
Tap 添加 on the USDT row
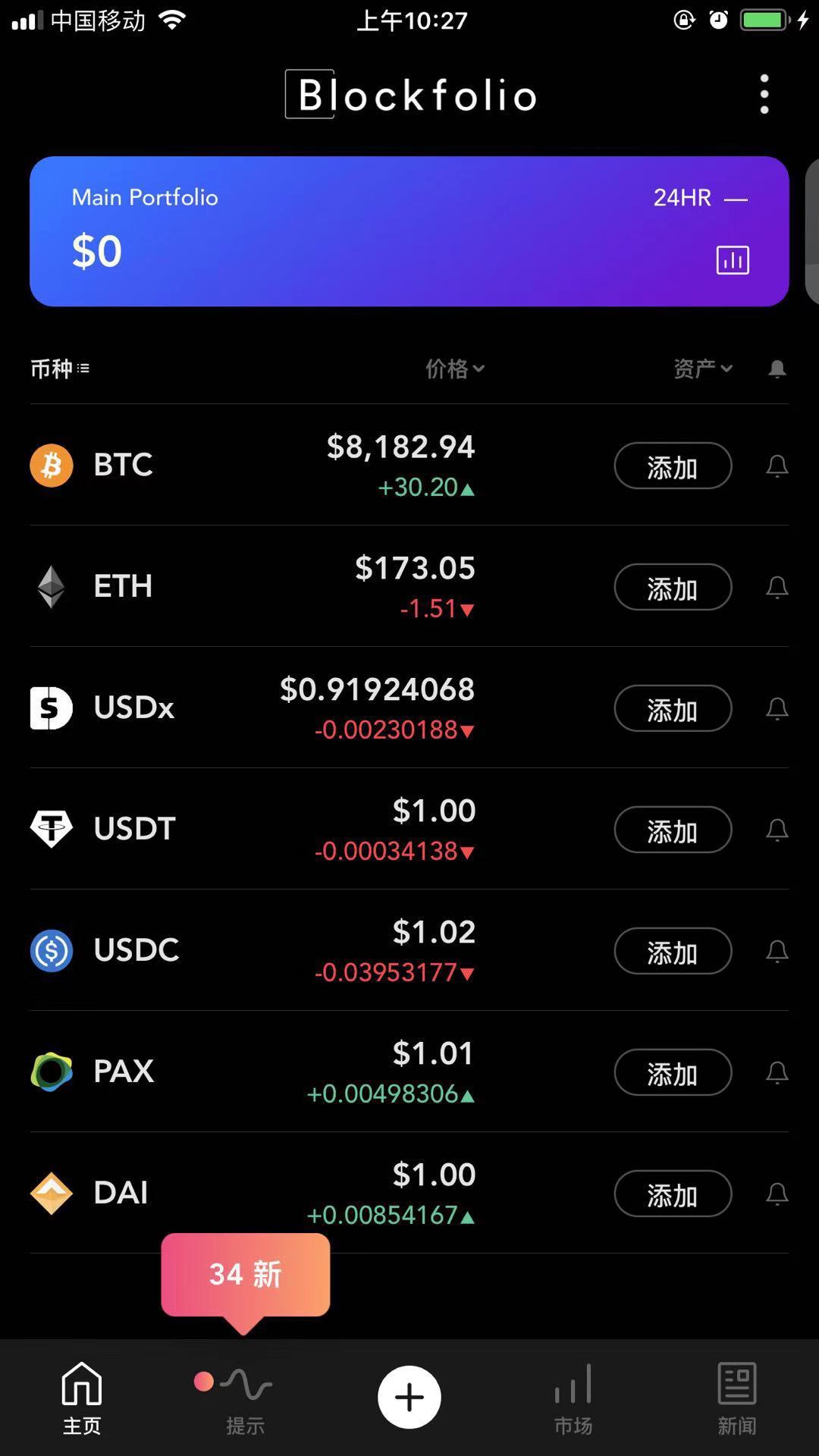coord(673,830)
